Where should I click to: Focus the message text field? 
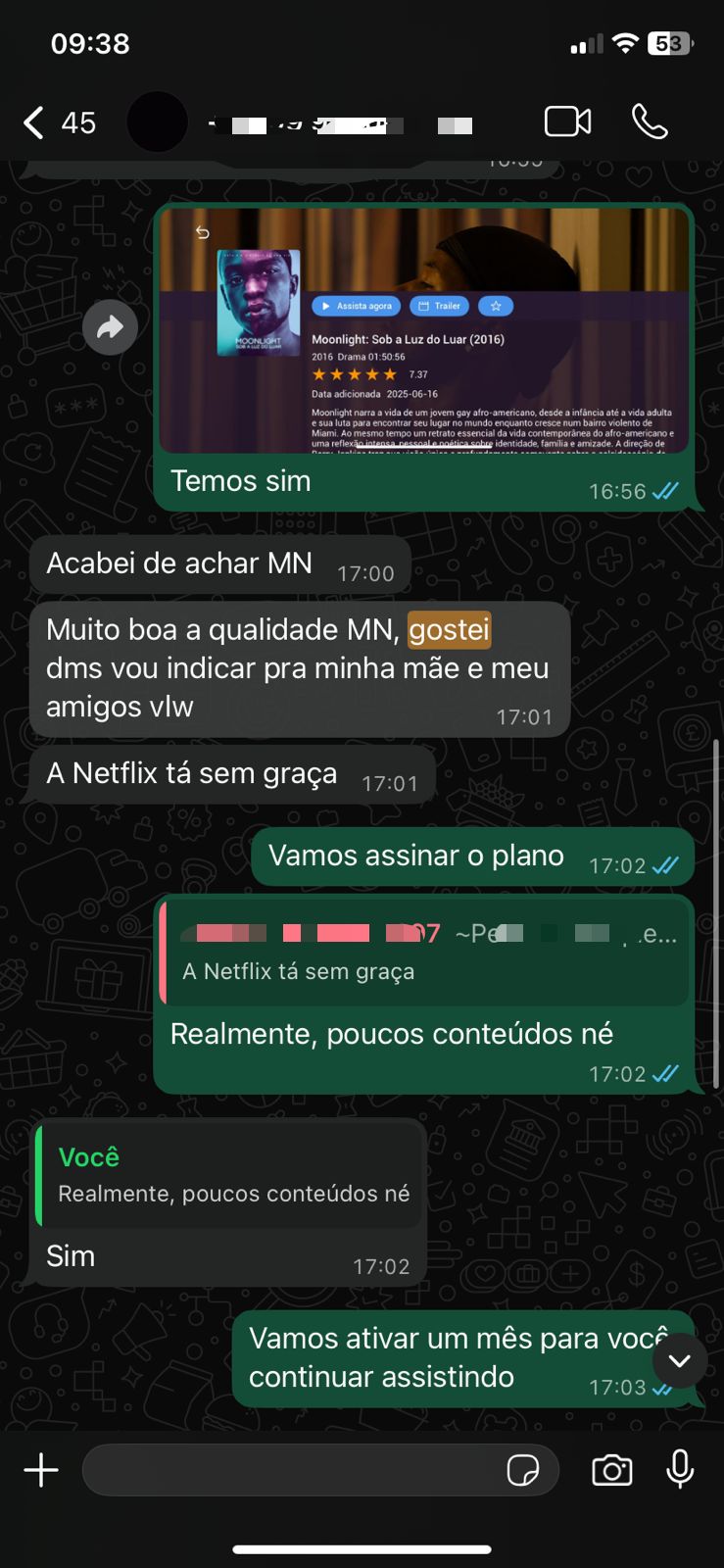tap(289, 1470)
